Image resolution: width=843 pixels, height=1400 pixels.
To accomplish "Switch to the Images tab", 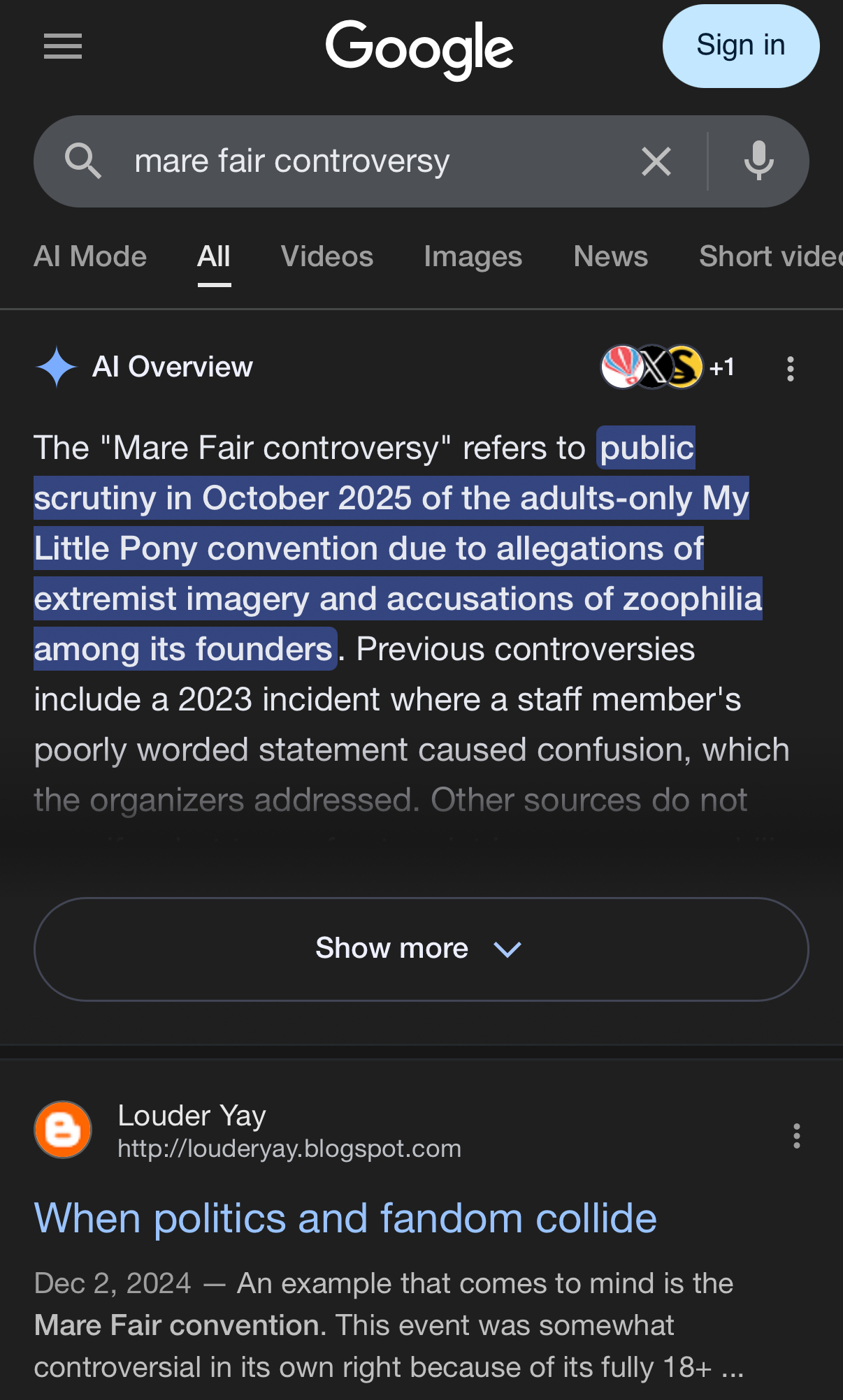I will click(x=473, y=256).
